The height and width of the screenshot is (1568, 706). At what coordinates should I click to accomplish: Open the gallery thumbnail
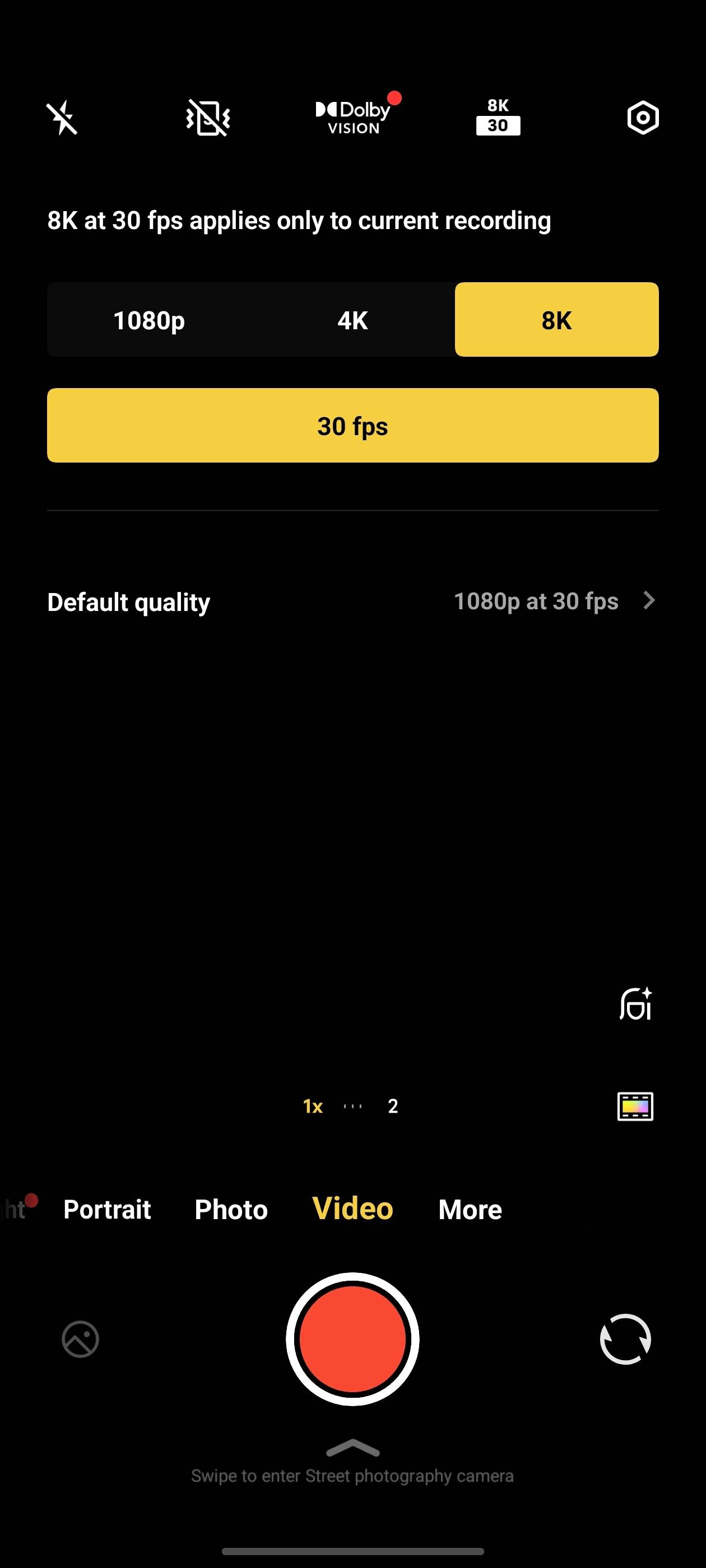(x=81, y=1339)
